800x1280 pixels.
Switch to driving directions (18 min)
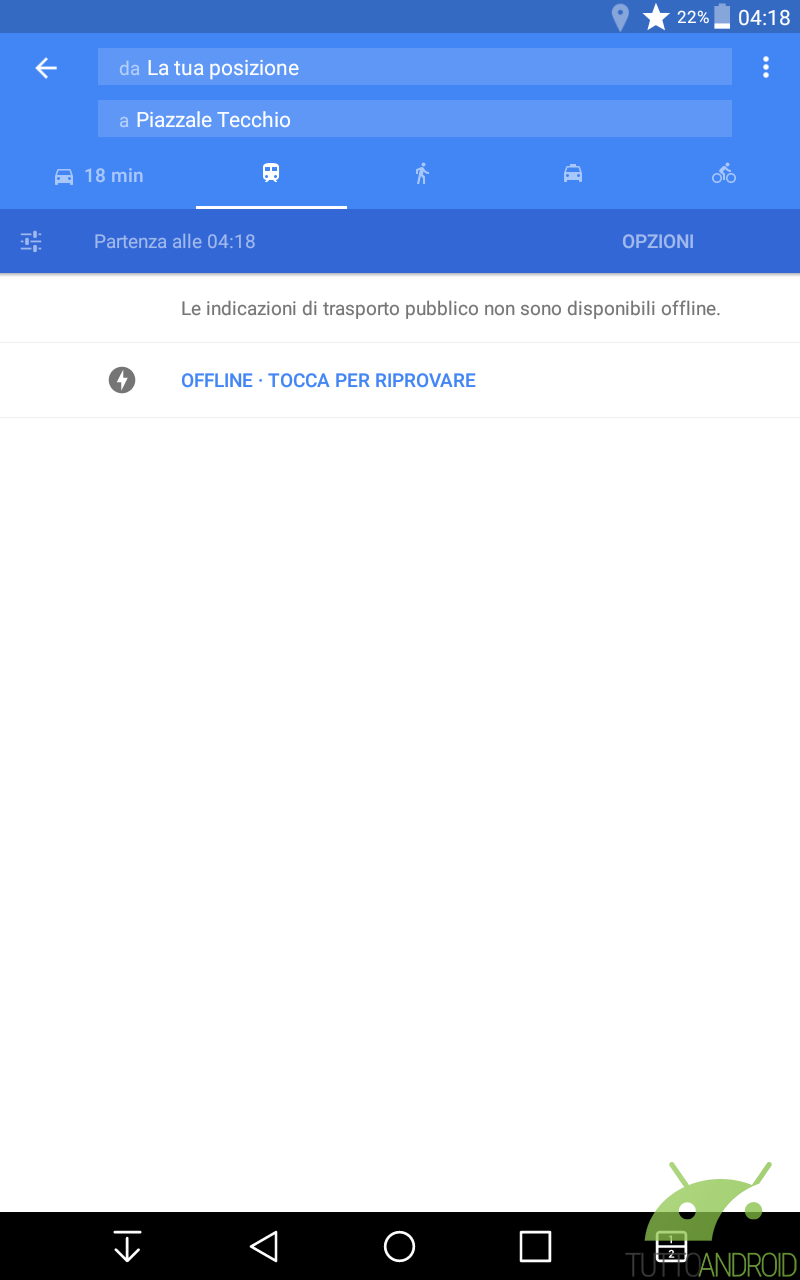(x=99, y=175)
